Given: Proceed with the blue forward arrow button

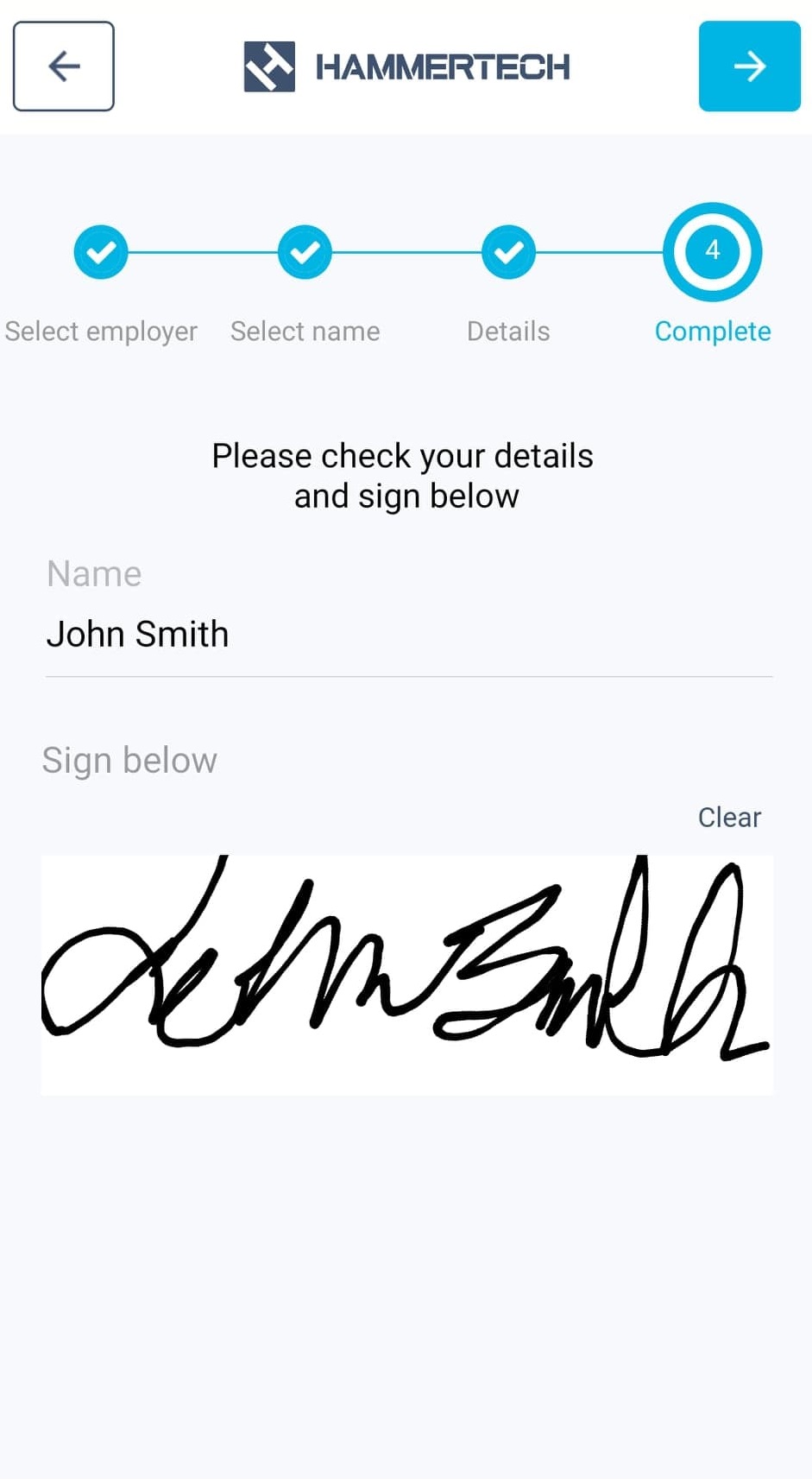Looking at the screenshot, I should tap(749, 66).
